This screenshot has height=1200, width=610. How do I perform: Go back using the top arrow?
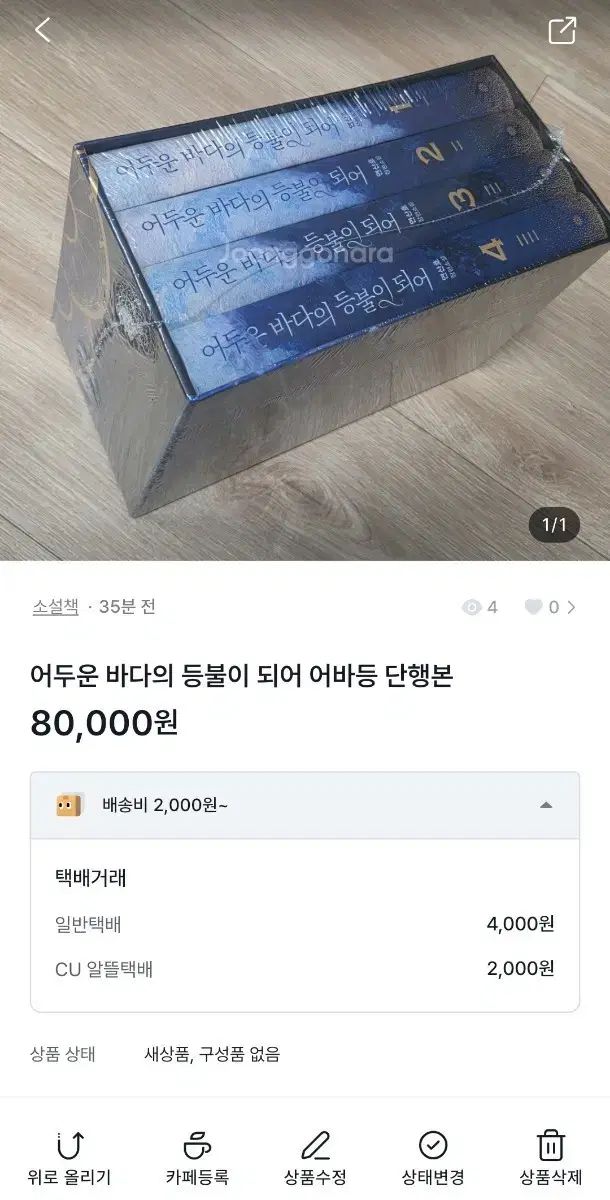click(42, 30)
